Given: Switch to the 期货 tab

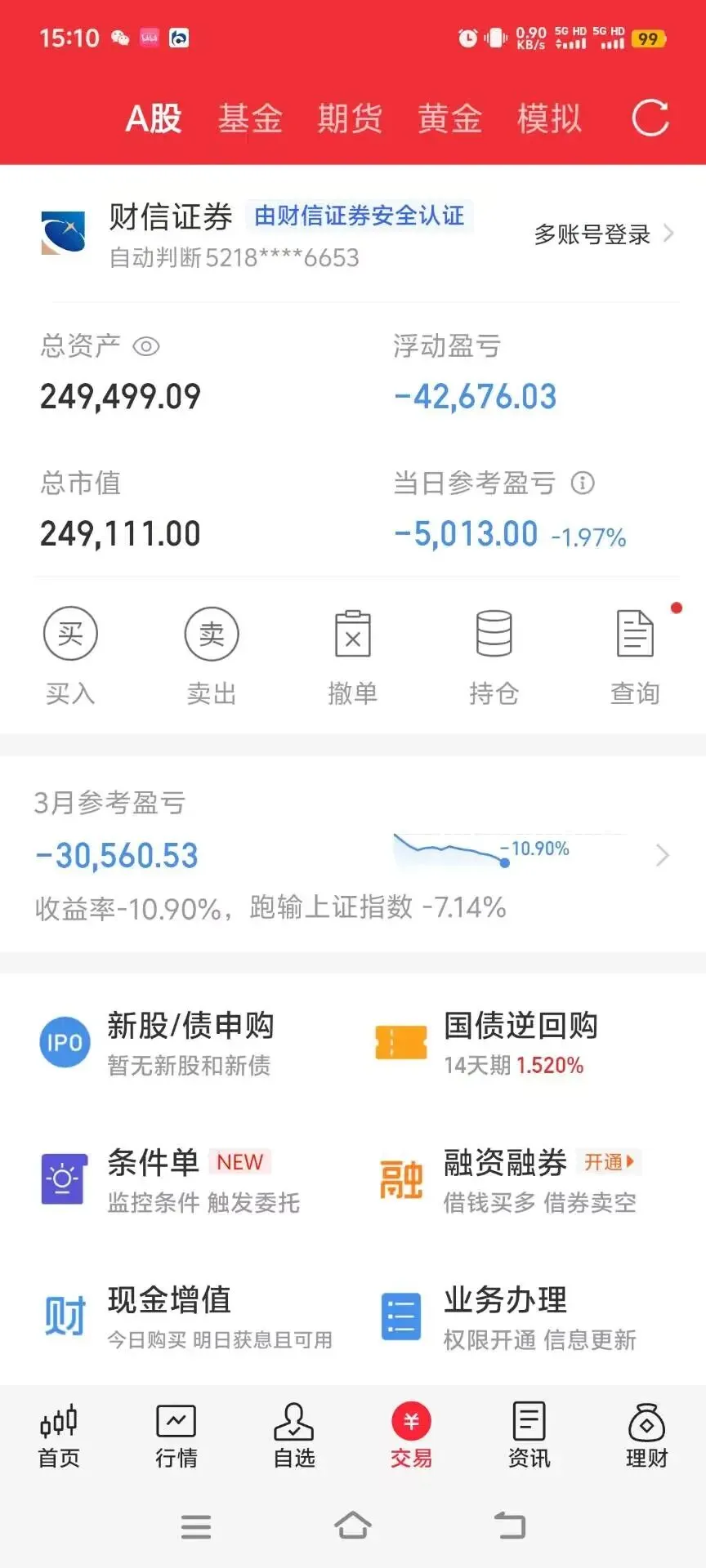Looking at the screenshot, I should click(350, 118).
